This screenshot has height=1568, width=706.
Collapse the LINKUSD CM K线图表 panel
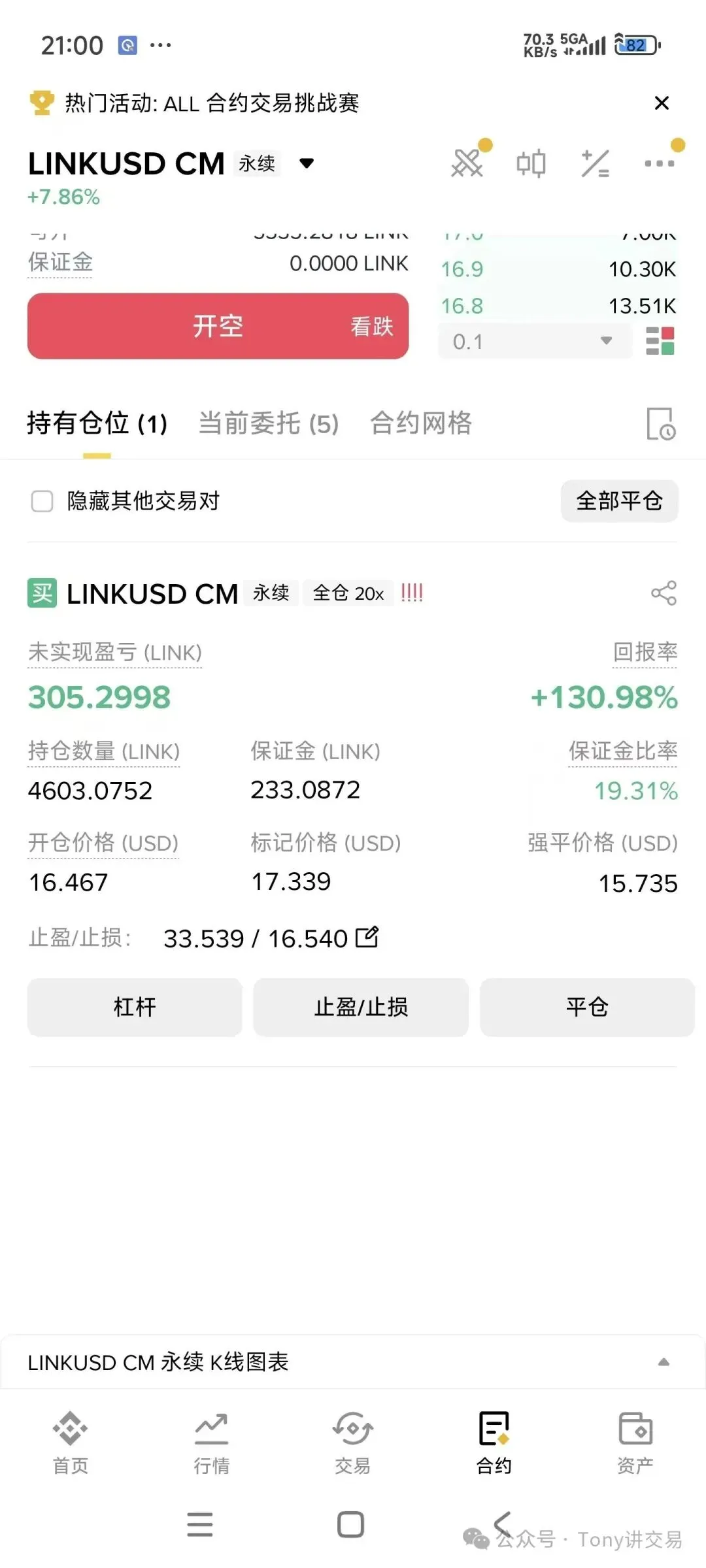(x=665, y=1362)
